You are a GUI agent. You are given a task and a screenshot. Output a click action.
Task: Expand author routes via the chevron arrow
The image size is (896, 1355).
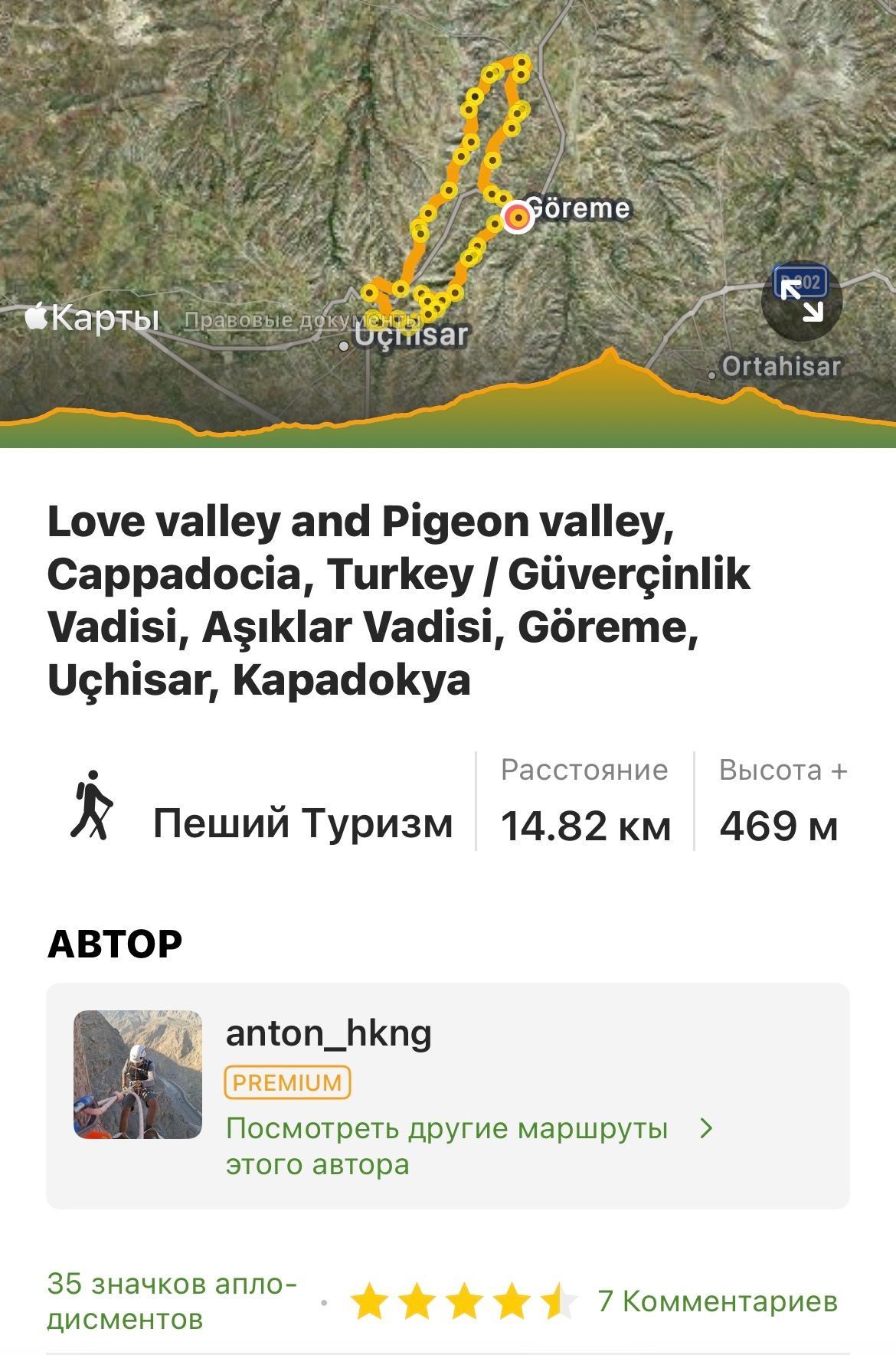[x=708, y=1127]
